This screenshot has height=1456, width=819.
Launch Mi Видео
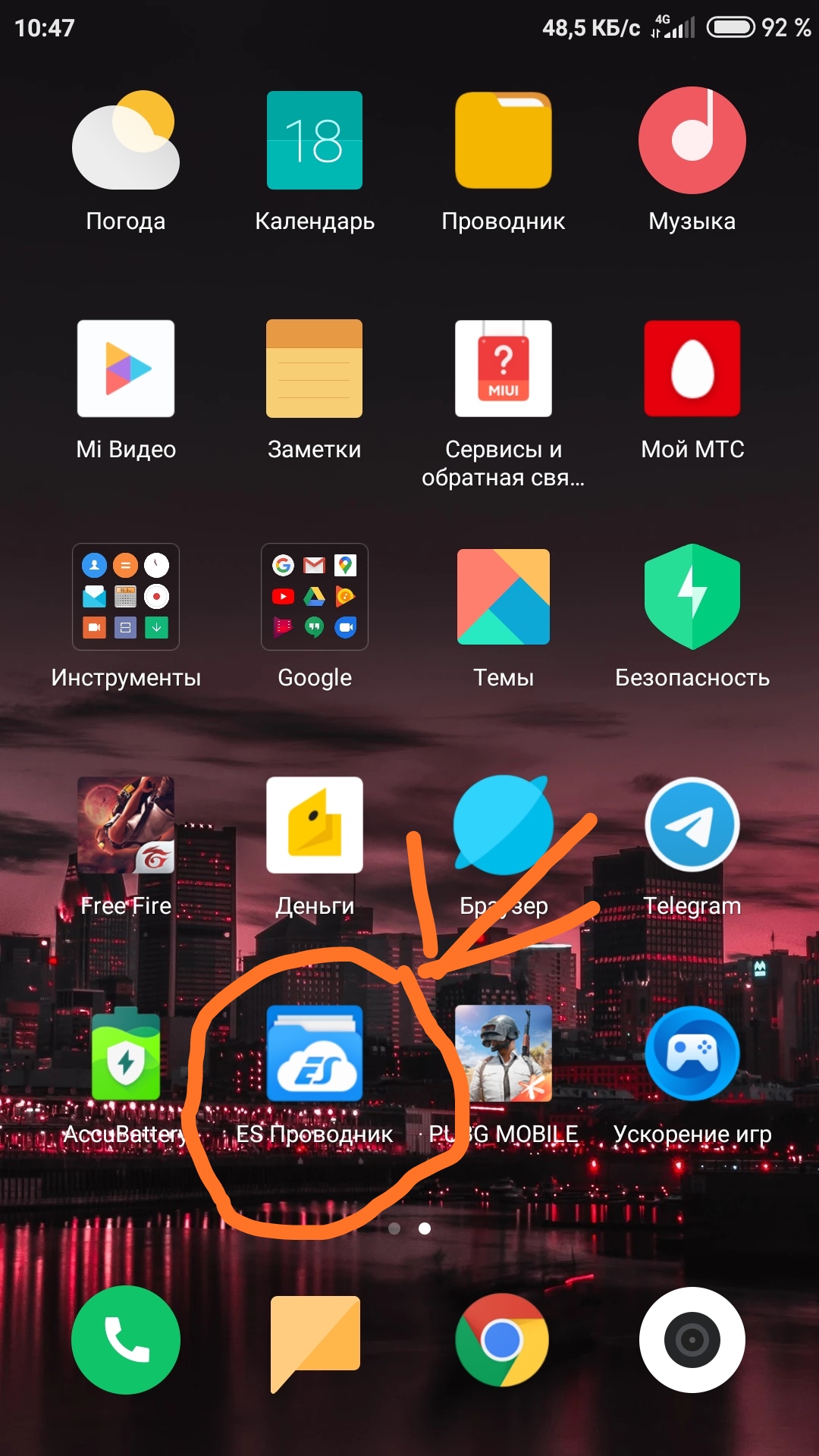126,369
